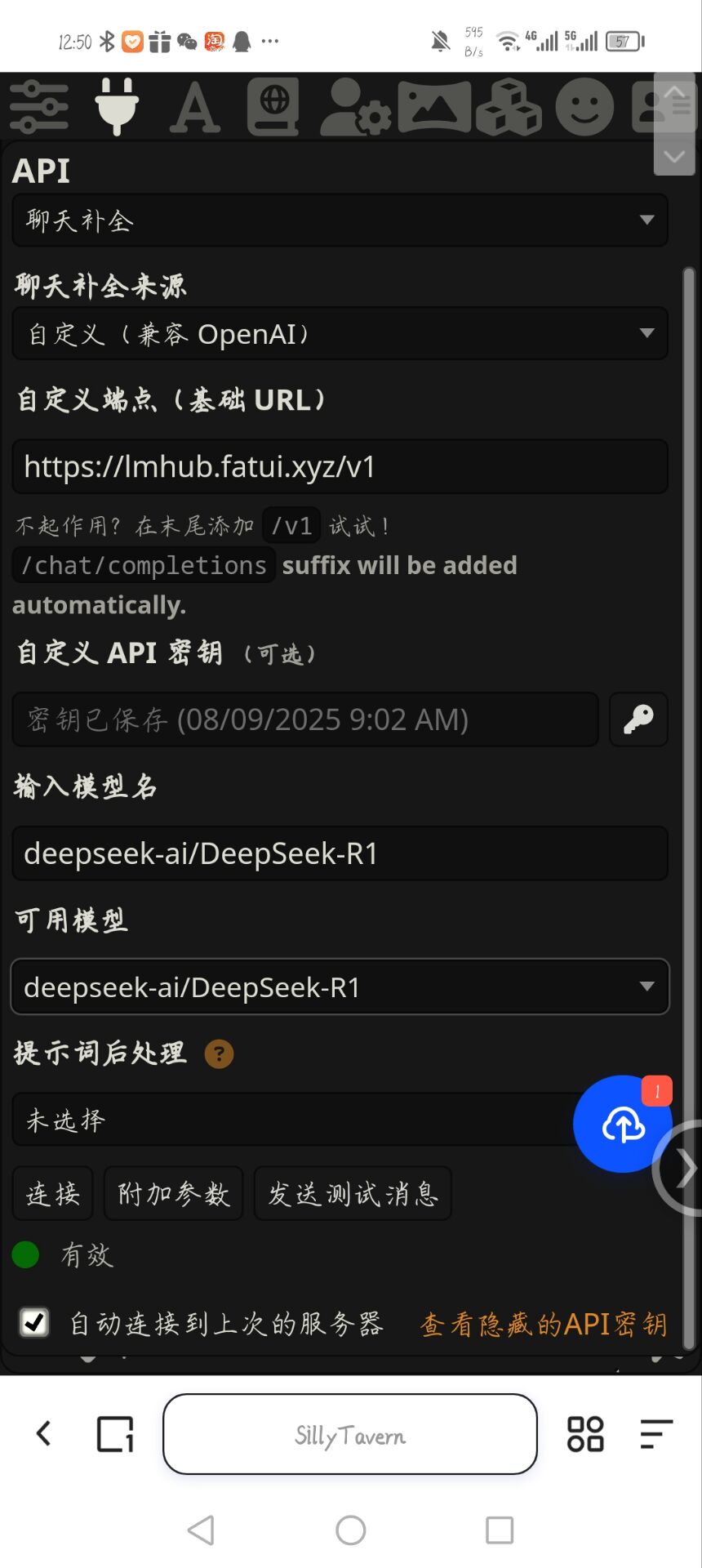Open user settings person-gear icon
The width and height of the screenshot is (702, 1568).
click(354, 107)
